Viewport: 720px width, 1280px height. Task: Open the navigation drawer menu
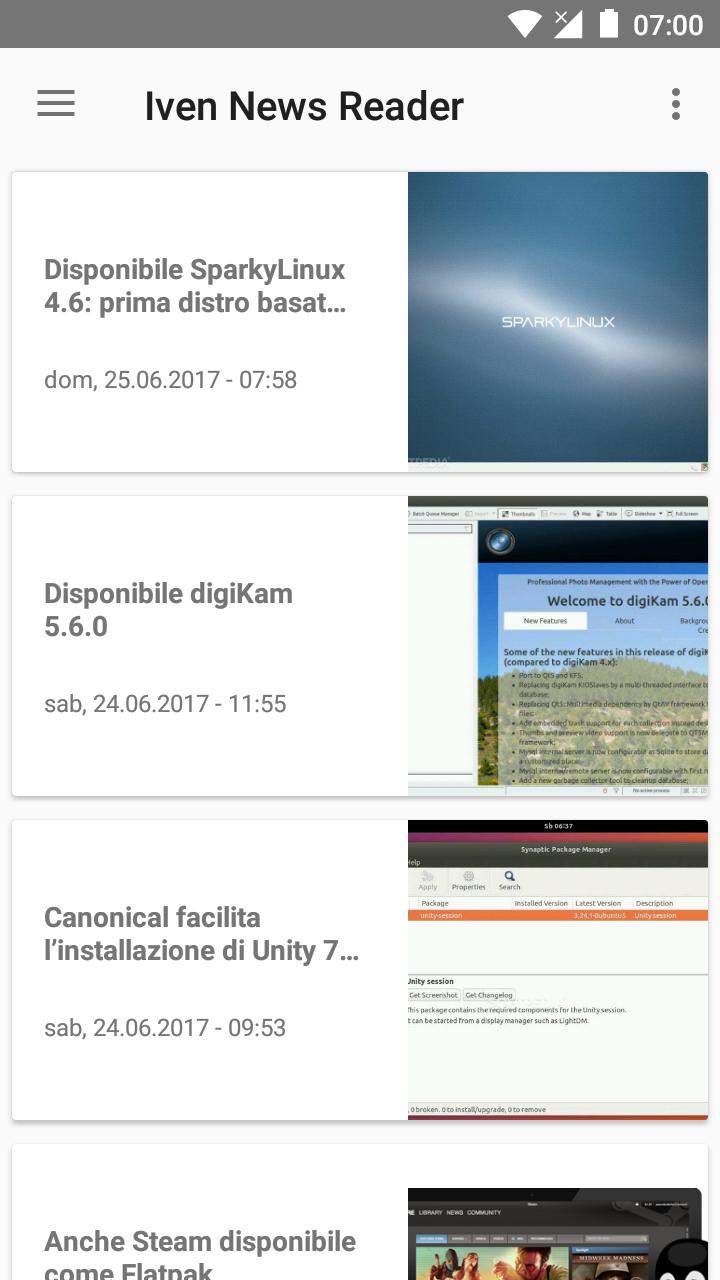(x=56, y=104)
